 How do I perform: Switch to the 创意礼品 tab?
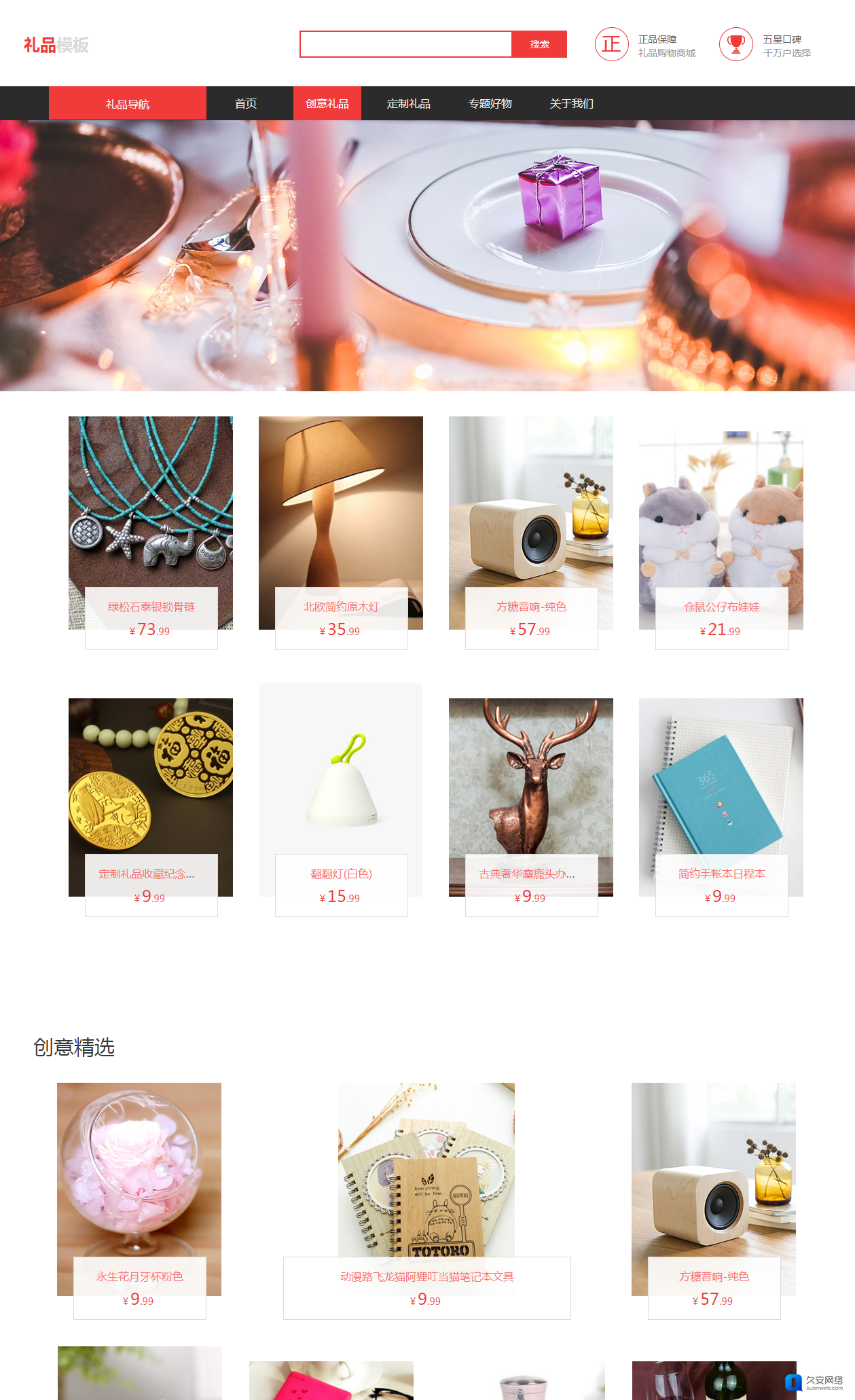(327, 104)
